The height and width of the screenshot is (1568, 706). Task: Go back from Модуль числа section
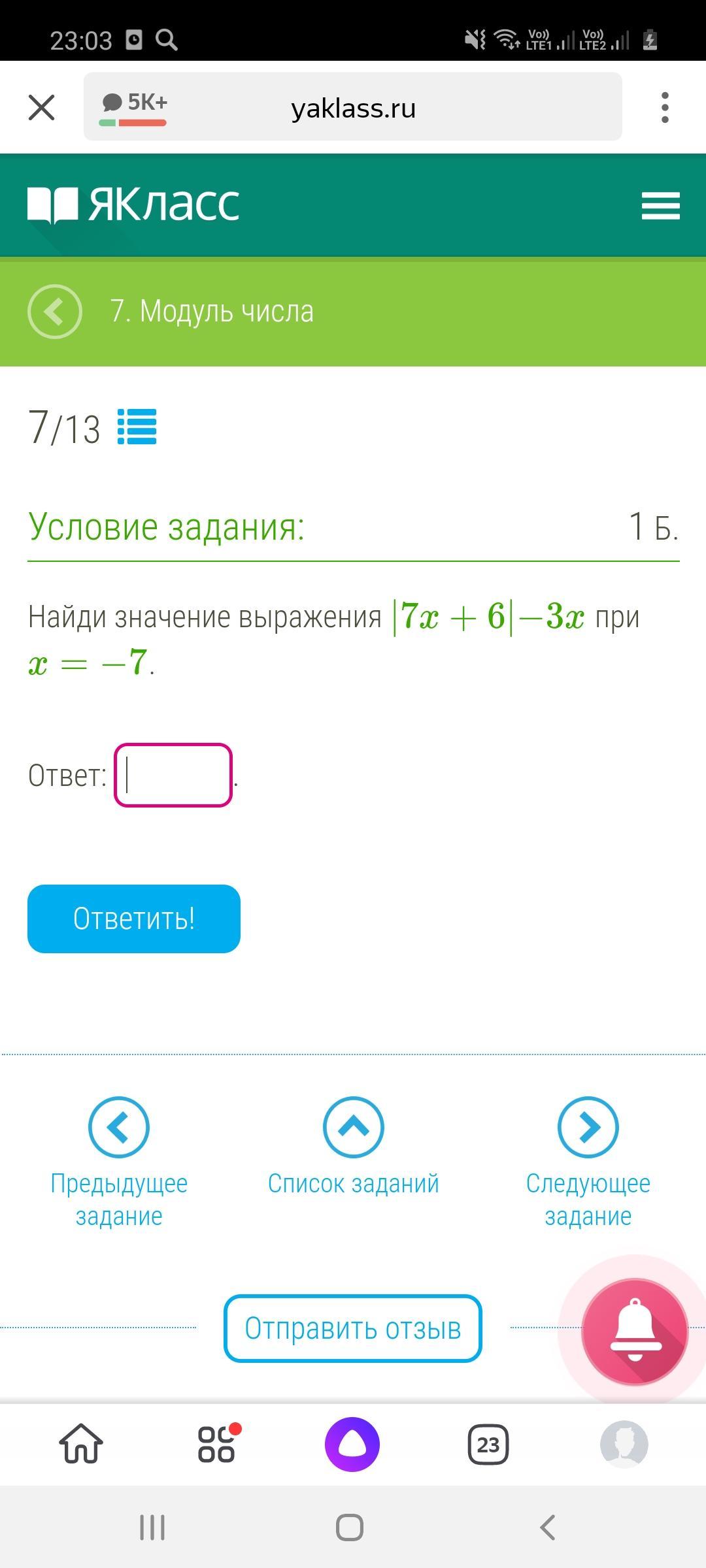coord(55,312)
